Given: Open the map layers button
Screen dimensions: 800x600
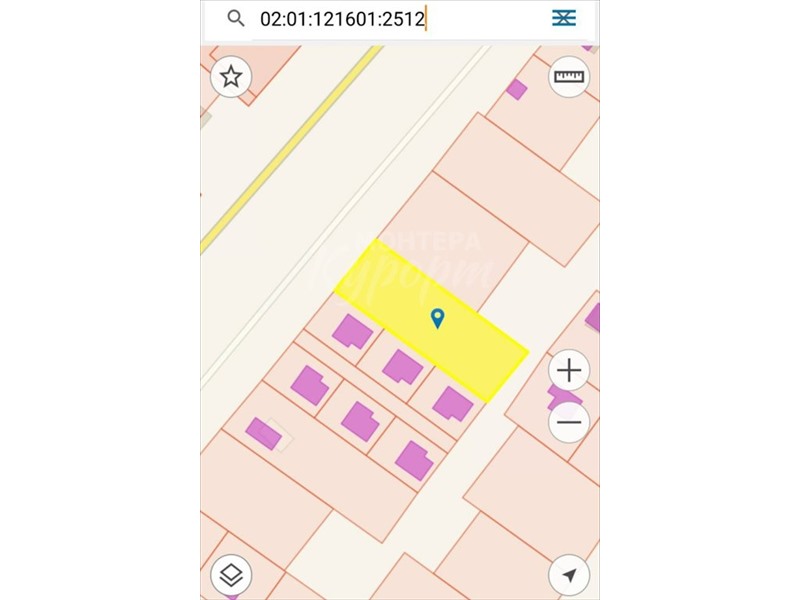Looking at the screenshot, I should pyautogui.click(x=231, y=575).
